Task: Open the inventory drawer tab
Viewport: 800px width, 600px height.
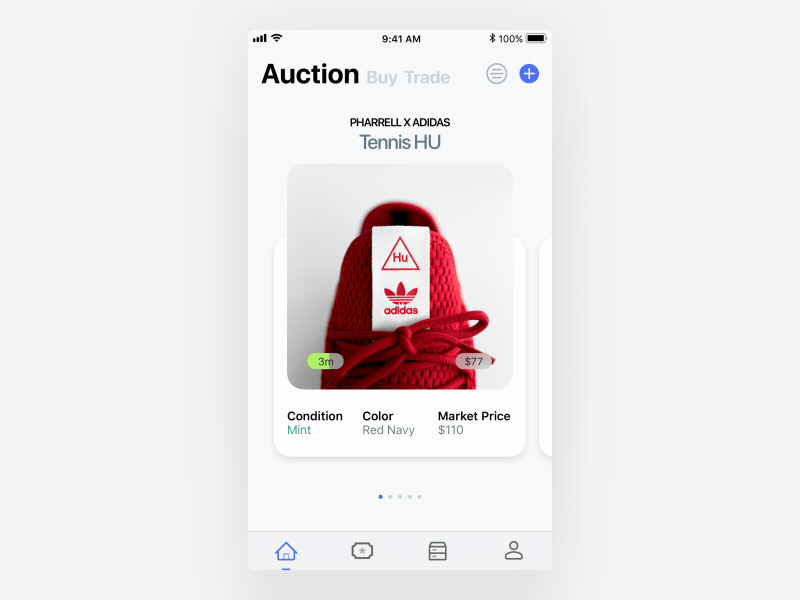Action: (437, 551)
